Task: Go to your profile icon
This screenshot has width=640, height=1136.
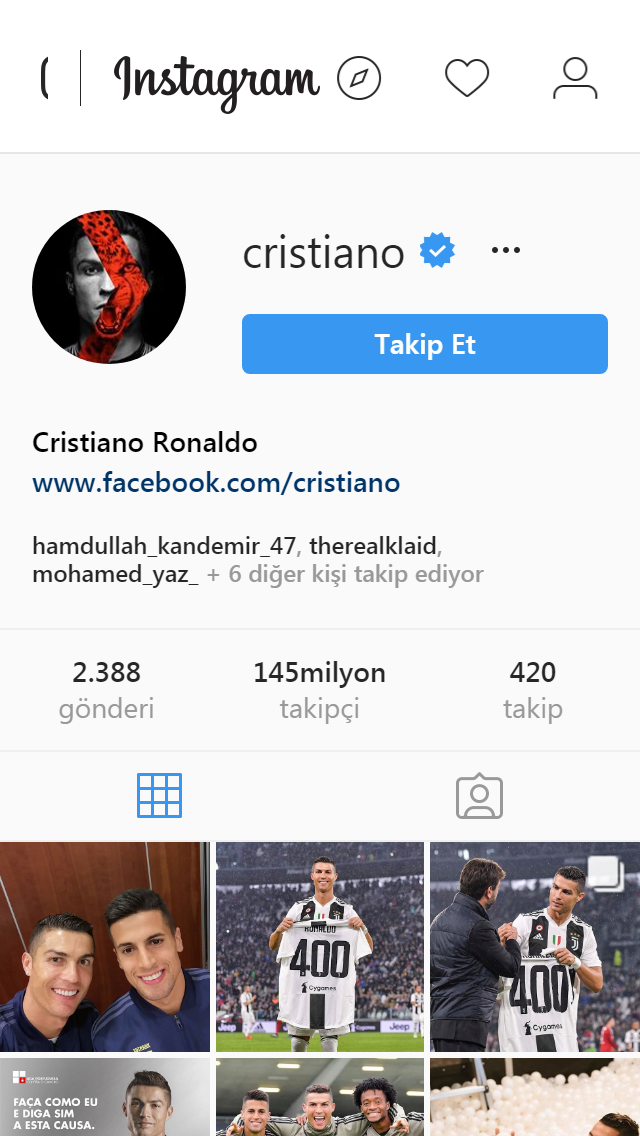Action: (575, 78)
